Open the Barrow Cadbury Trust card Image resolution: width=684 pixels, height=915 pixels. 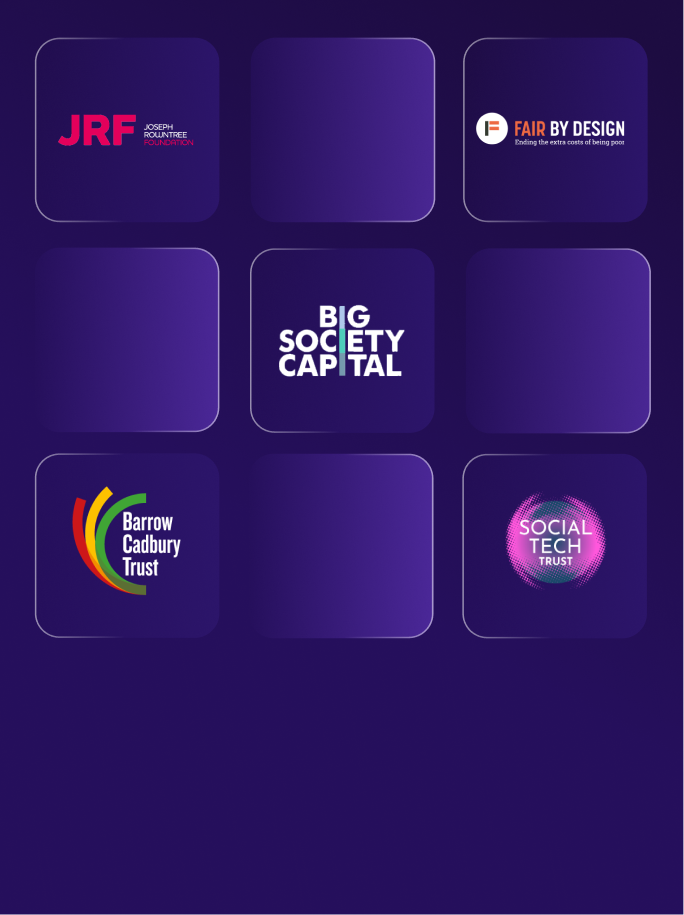pos(127,545)
